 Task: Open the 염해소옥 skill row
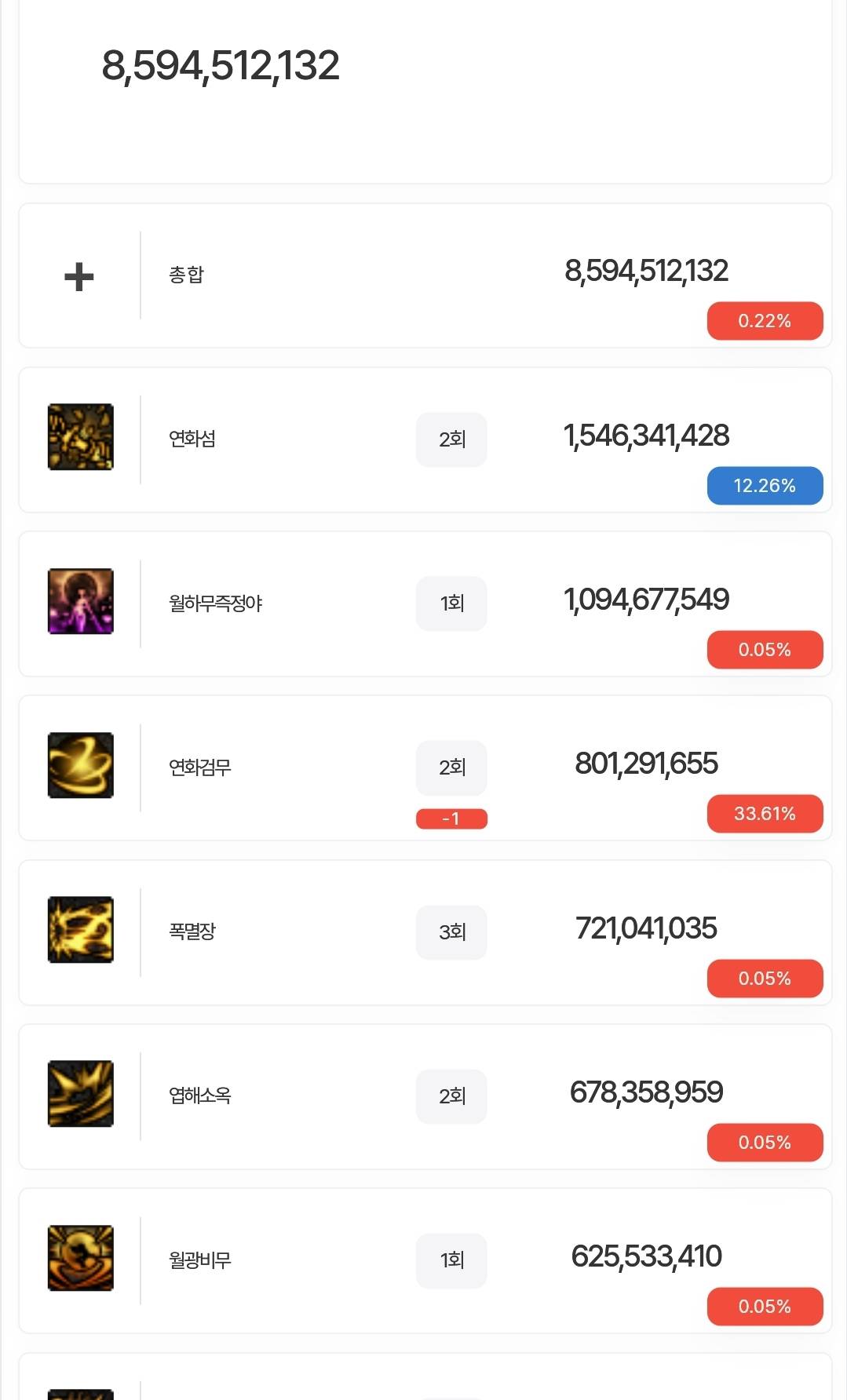pyautogui.click(x=425, y=1096)
